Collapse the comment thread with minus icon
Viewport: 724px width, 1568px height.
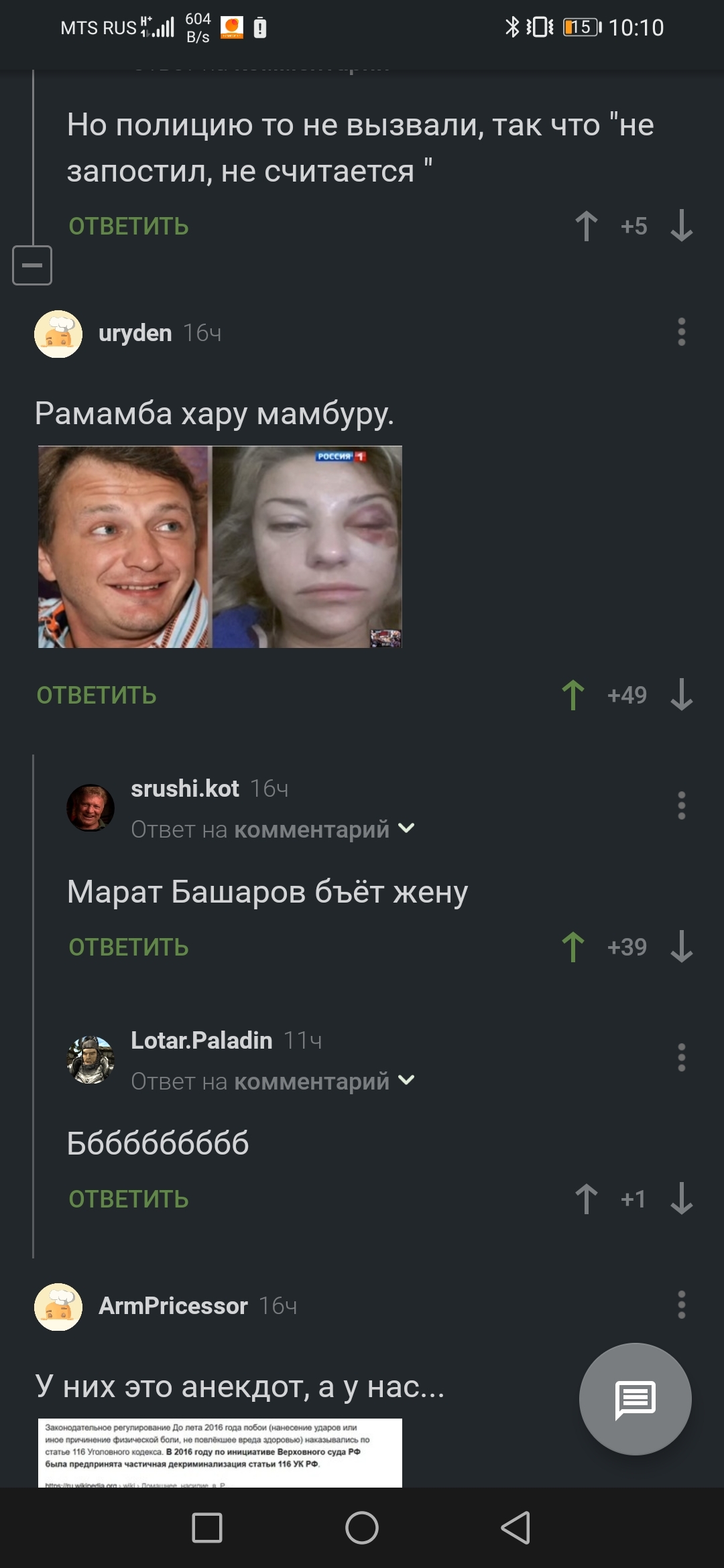(32, 265)
